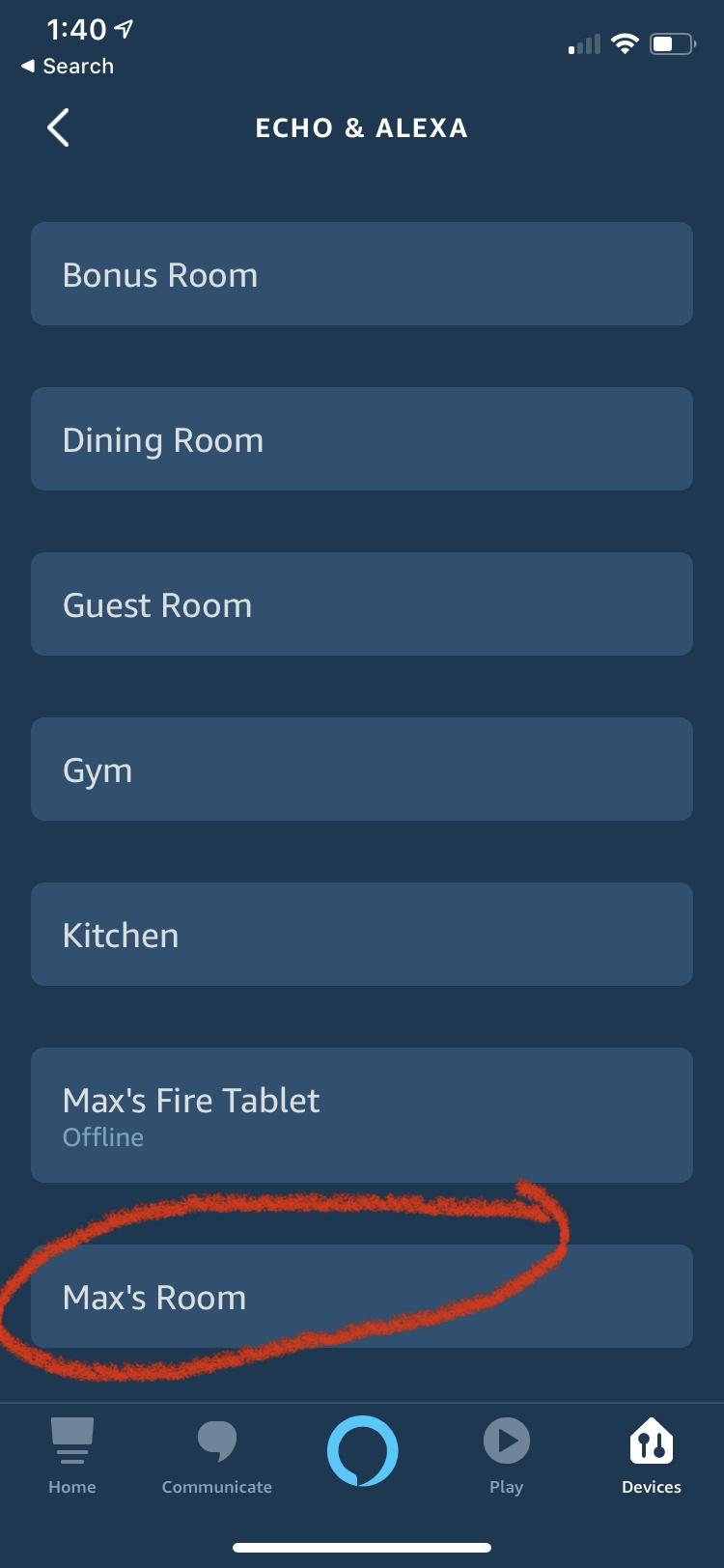Viewport: 724px width, 1568px height.
Task: Activate the Alexa voice button
Action: tap(362, 1451)
